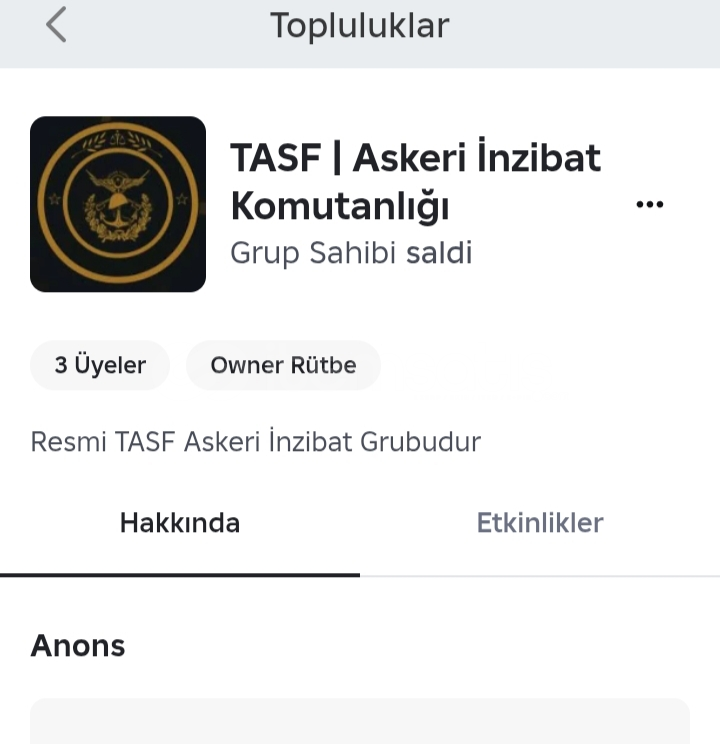720x744 pixels.
Task: Select the Hakkında tab
Action: [180, 523]
